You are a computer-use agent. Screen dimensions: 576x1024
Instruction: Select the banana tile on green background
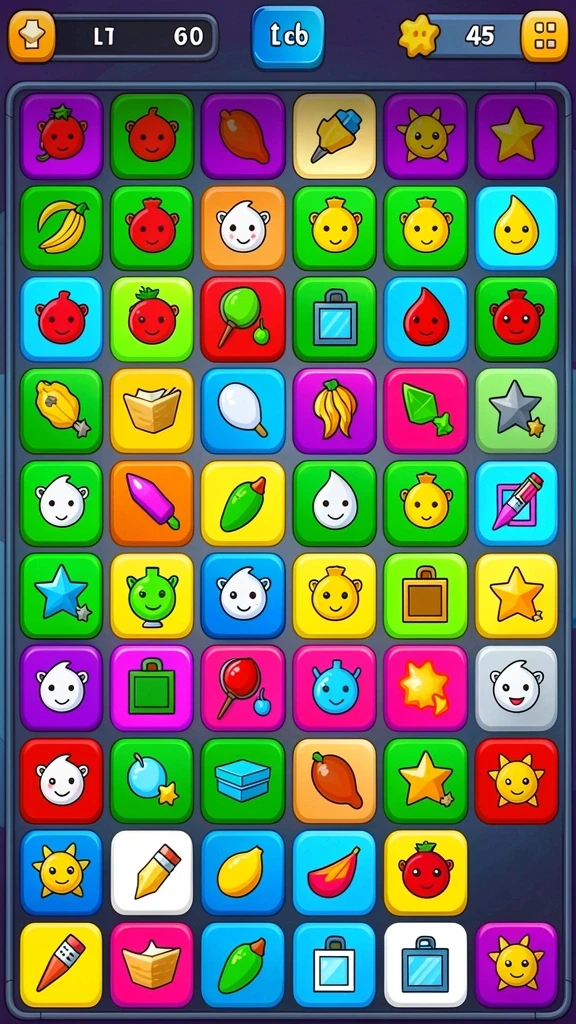pos(61,228)
